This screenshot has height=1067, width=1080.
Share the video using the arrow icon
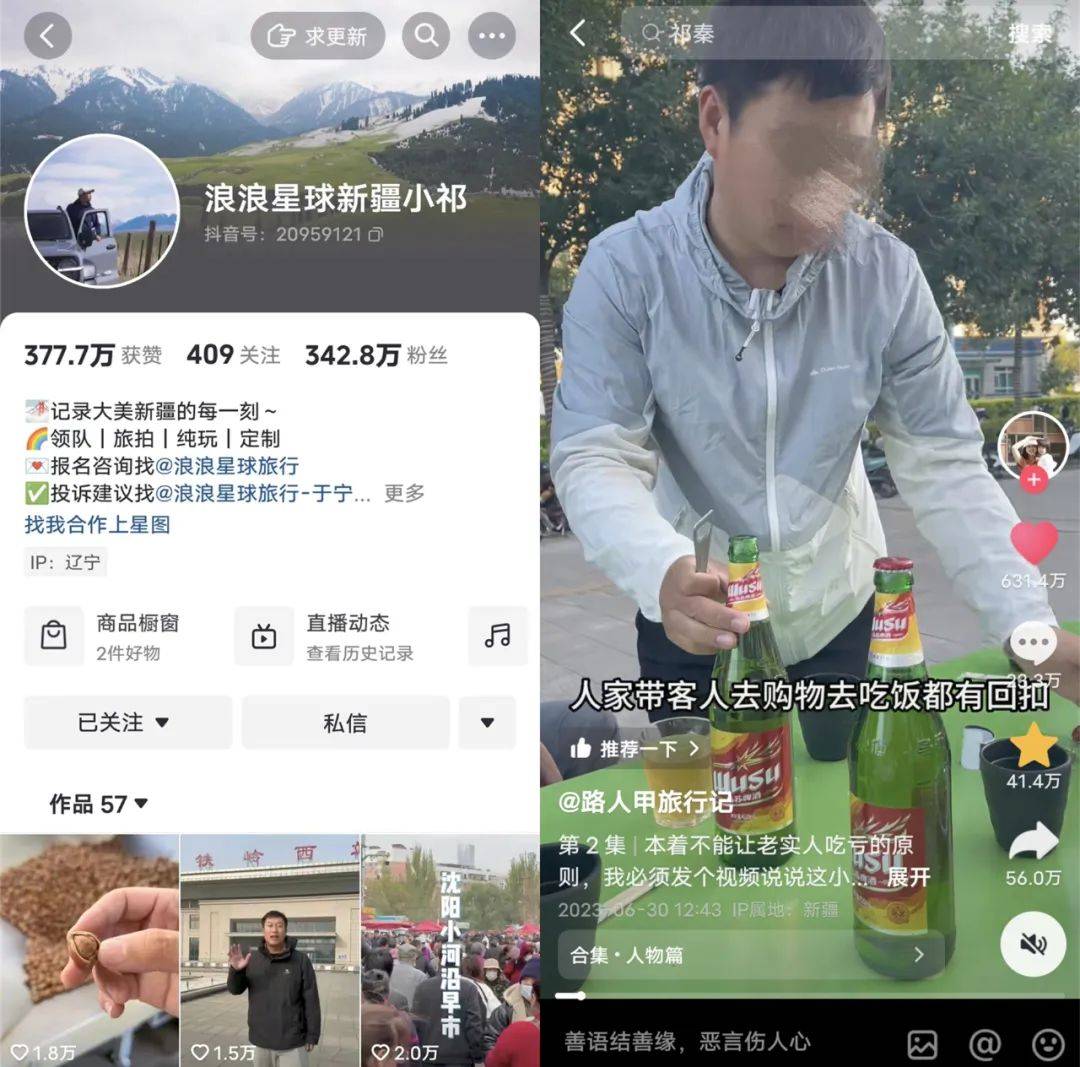1033,842
